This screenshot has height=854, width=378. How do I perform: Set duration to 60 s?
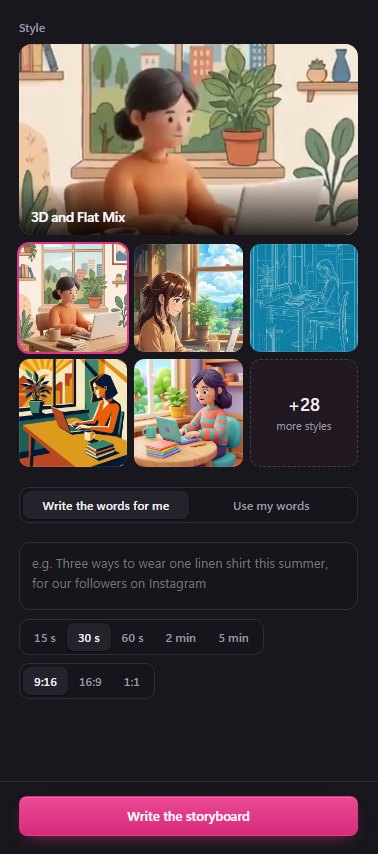click(132, 637)
